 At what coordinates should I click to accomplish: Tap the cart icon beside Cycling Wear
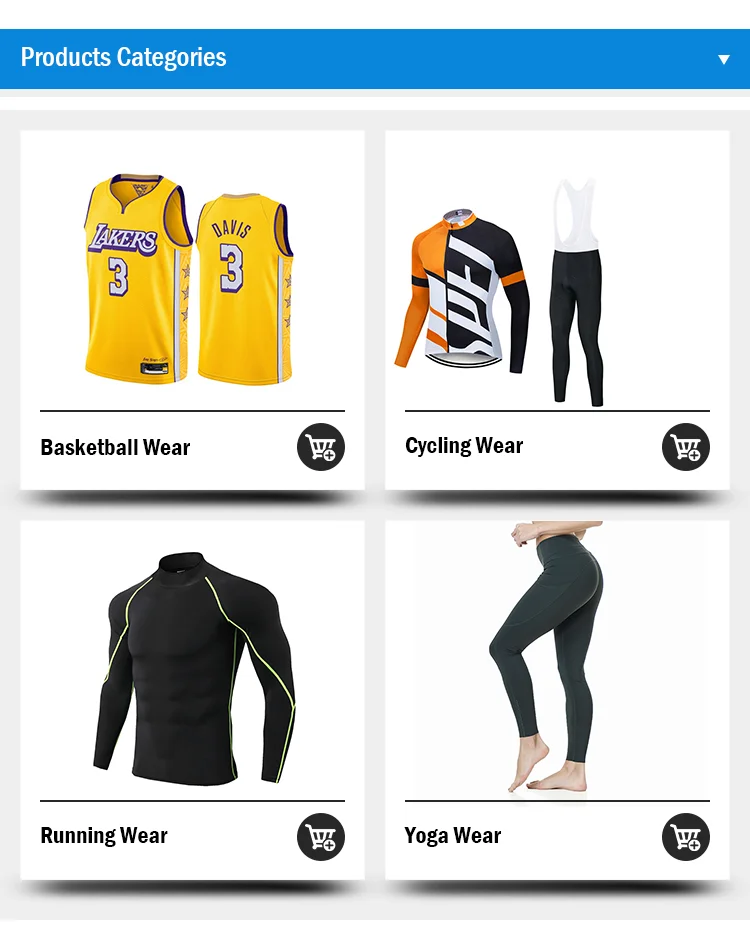(x=685, y=447)
